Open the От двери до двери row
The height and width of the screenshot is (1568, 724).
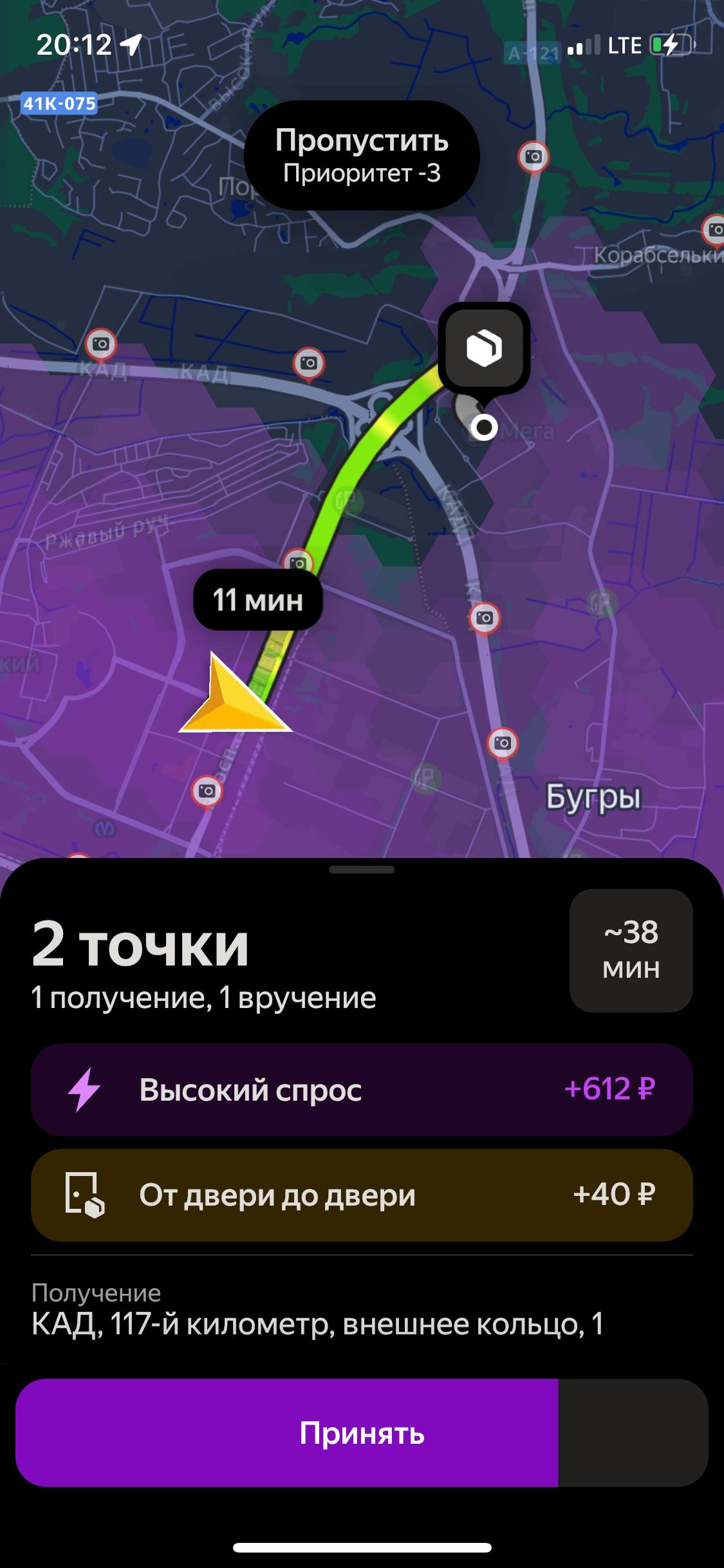[362, 1195]
